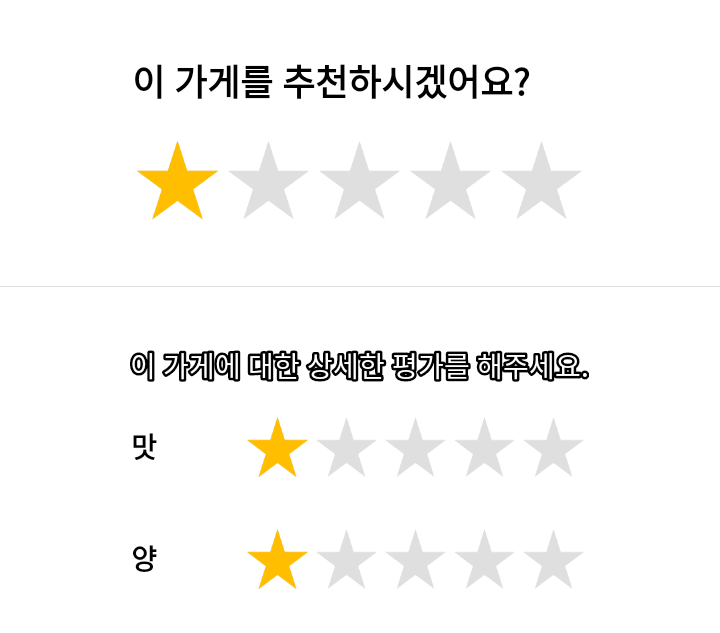720x633 pixels.
Task: Choose four stars for store recommendation
Action: pyautogui.click(x=450, y=183)
